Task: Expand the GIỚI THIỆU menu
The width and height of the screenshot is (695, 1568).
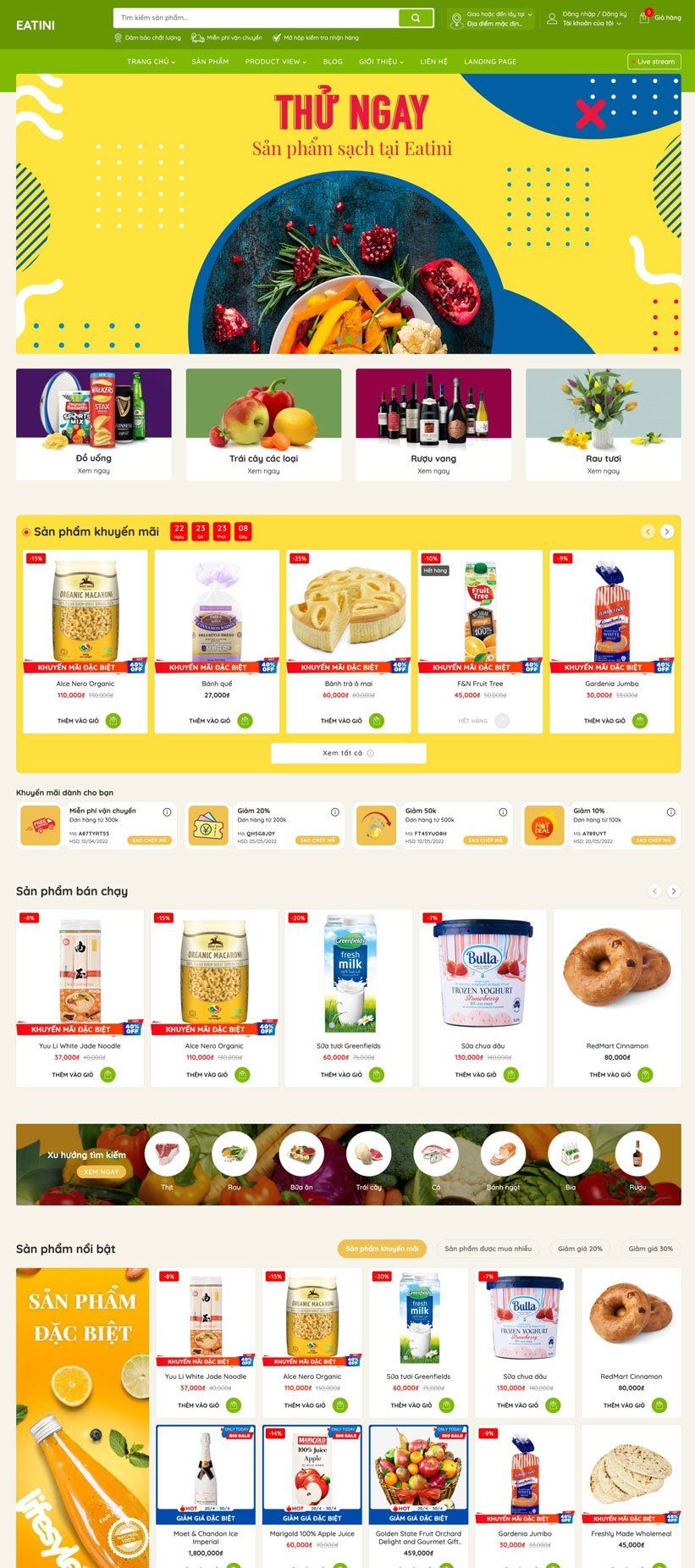Action: pyautogui.click(x=380, y=61)
